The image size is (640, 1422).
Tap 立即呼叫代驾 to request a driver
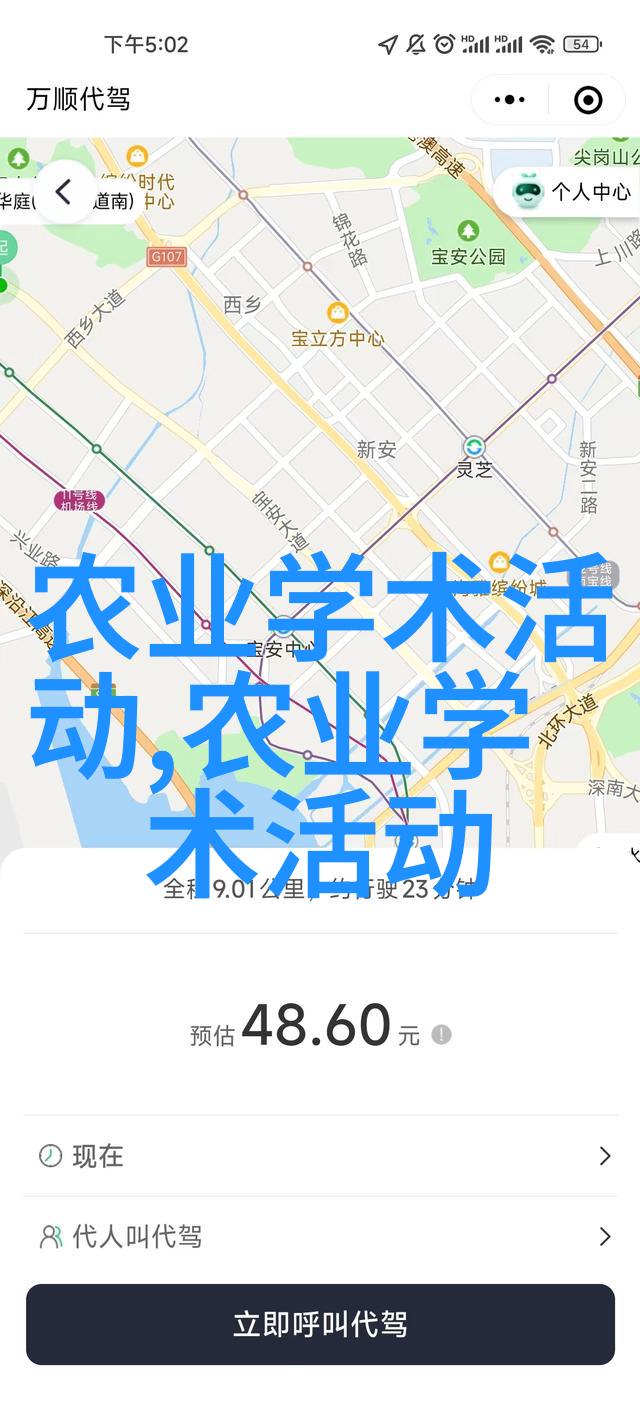point(320,1325)
